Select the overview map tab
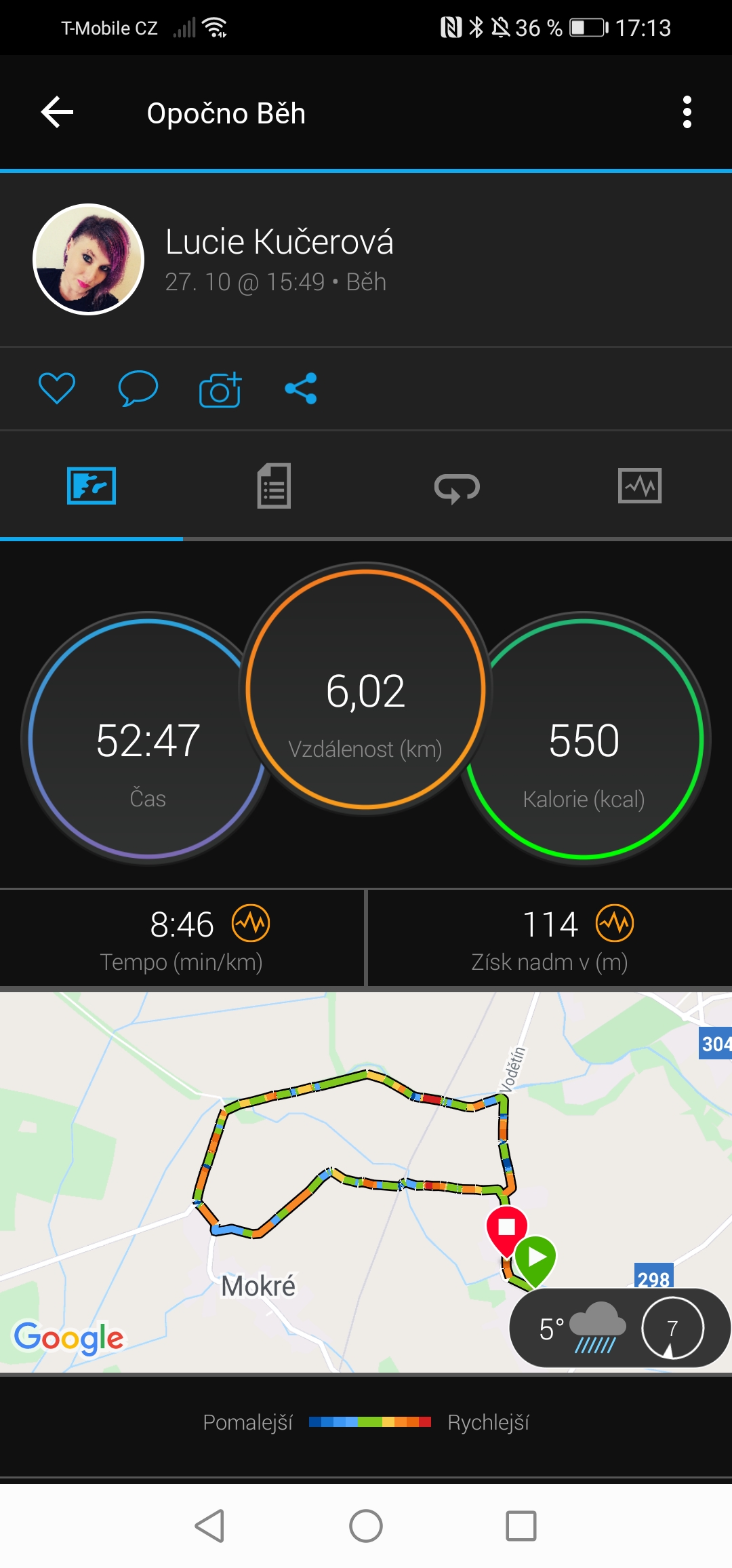Viewport: 732px width, 1568px height. 91,486
